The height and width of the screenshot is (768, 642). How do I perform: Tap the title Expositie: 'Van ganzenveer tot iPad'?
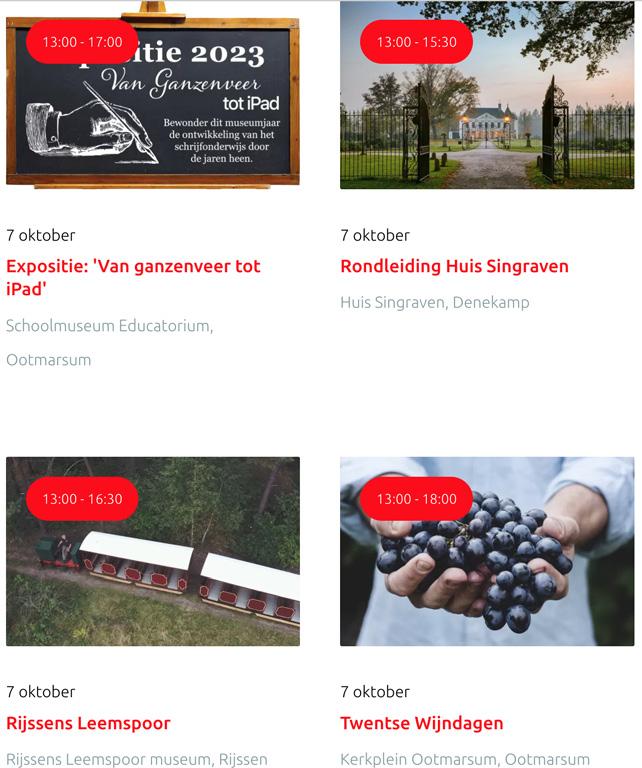[133, 277]
